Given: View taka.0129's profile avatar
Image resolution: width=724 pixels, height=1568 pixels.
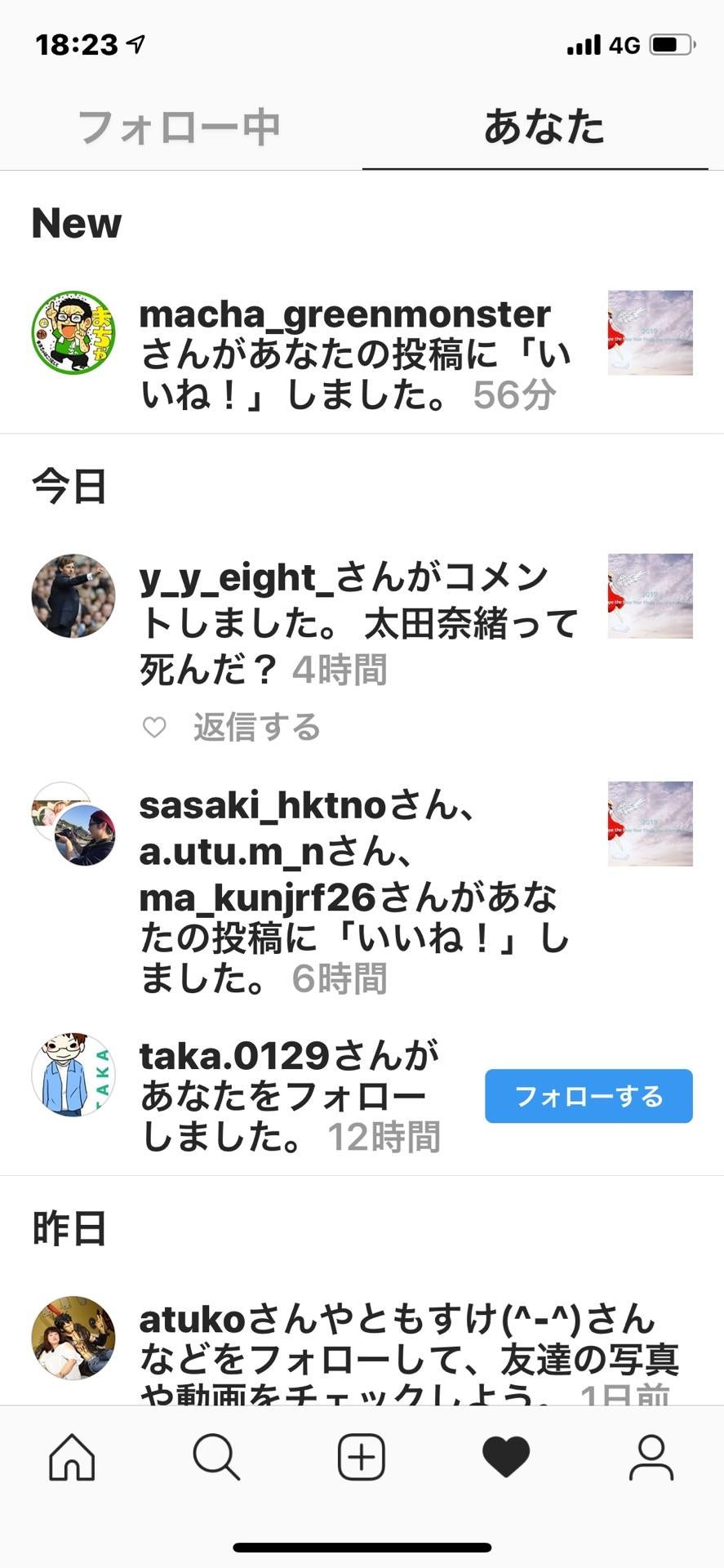Looking at the screenshot, I should pyautogui.click(x=73, y=1075).
